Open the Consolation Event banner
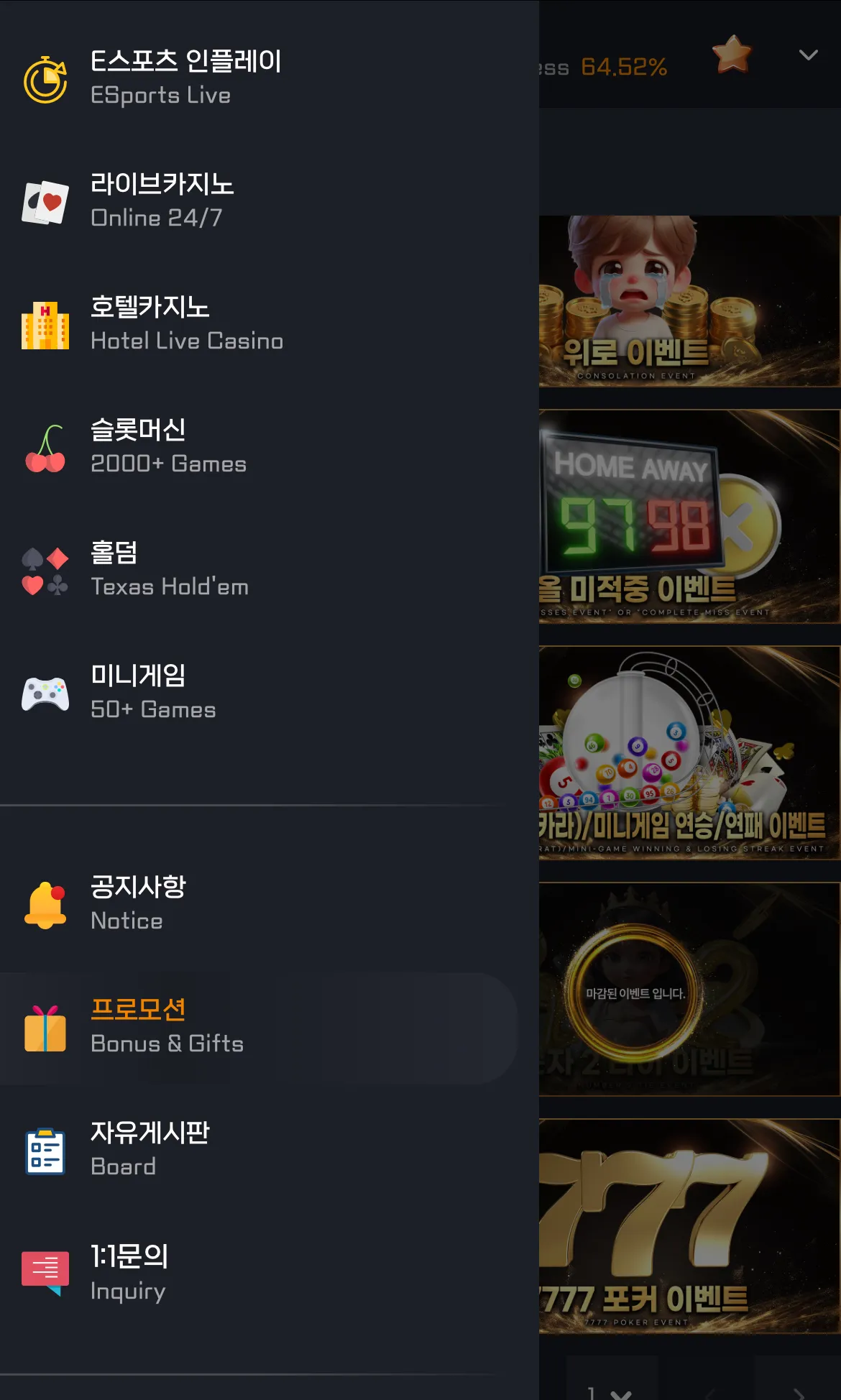The width and height of the screenshot is (841, 1400). [690, 301]
